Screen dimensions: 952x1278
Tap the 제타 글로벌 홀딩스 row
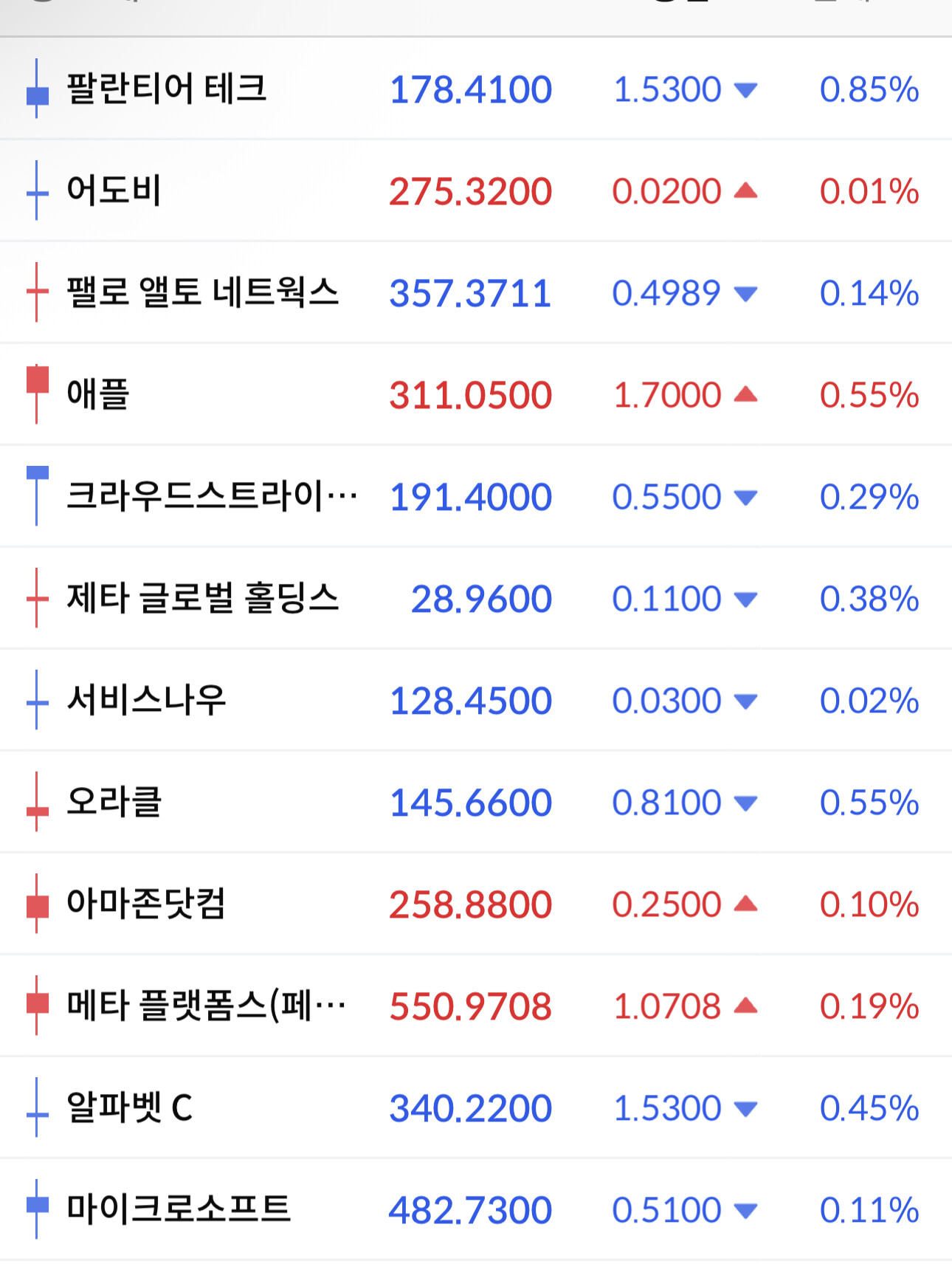[x=476, y=598]
